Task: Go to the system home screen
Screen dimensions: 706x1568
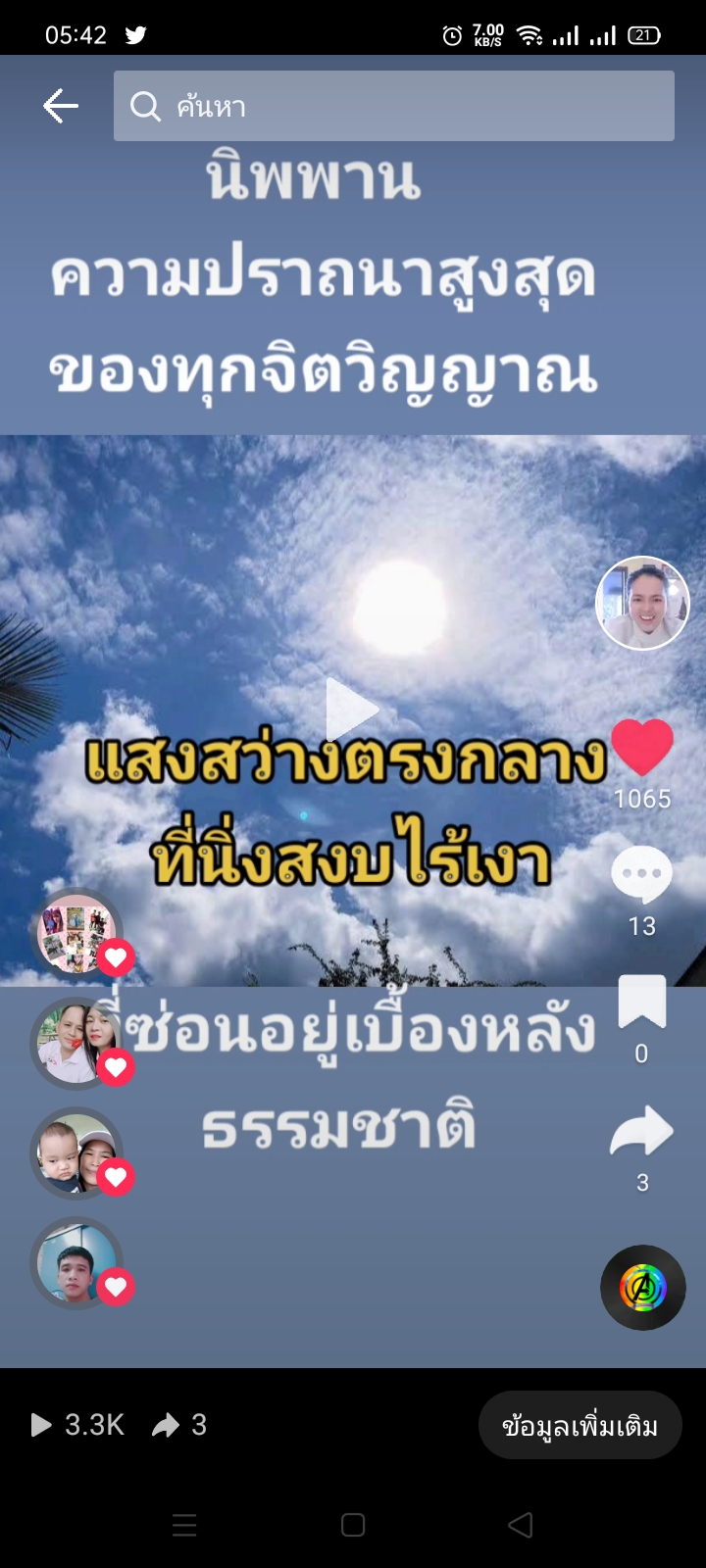Action: coord(353,1525)
